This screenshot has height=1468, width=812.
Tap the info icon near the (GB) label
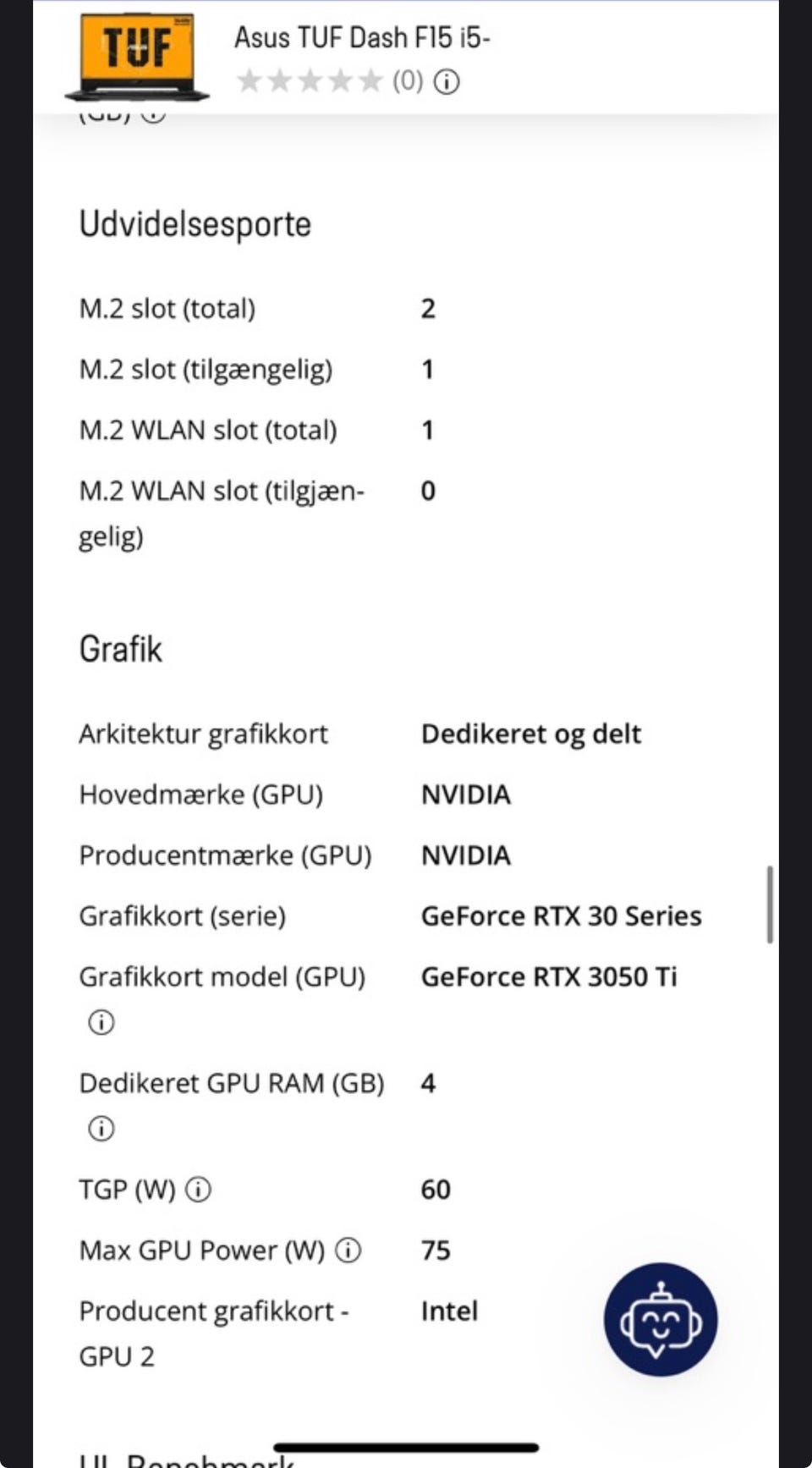click(x=153, y=118)
